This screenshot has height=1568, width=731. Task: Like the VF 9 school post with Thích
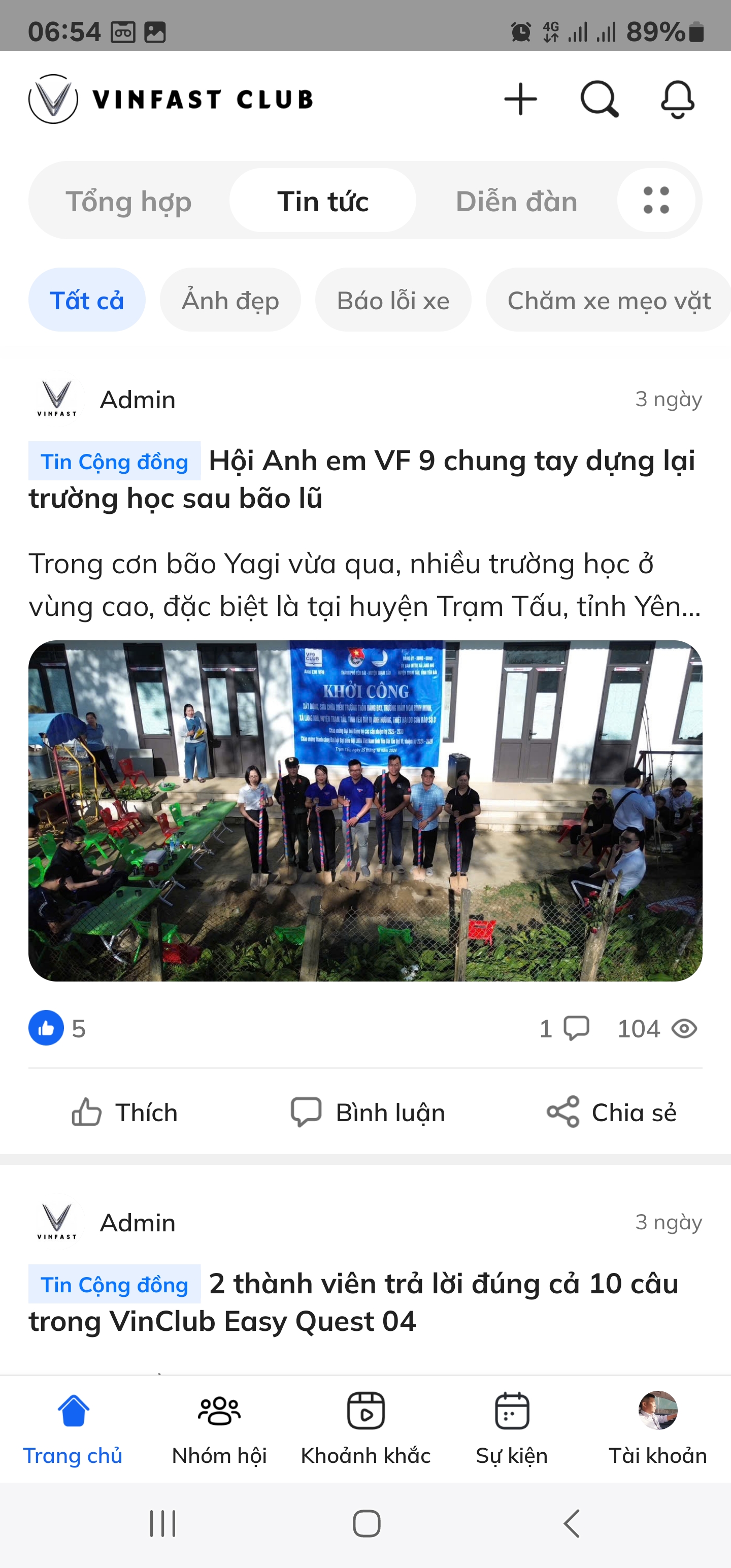point(125,1112)
